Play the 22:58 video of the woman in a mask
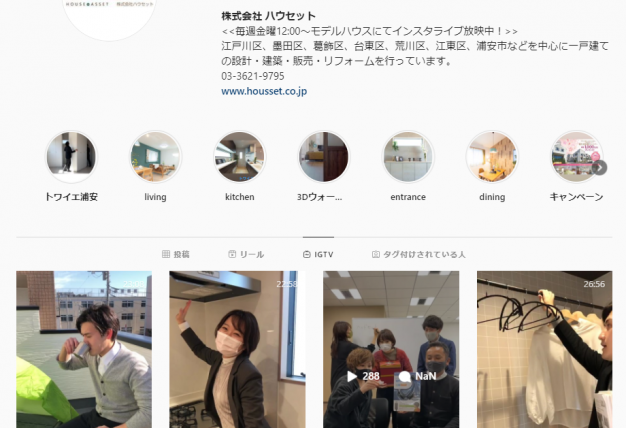626x428 pixels. [x=237, y=349]
